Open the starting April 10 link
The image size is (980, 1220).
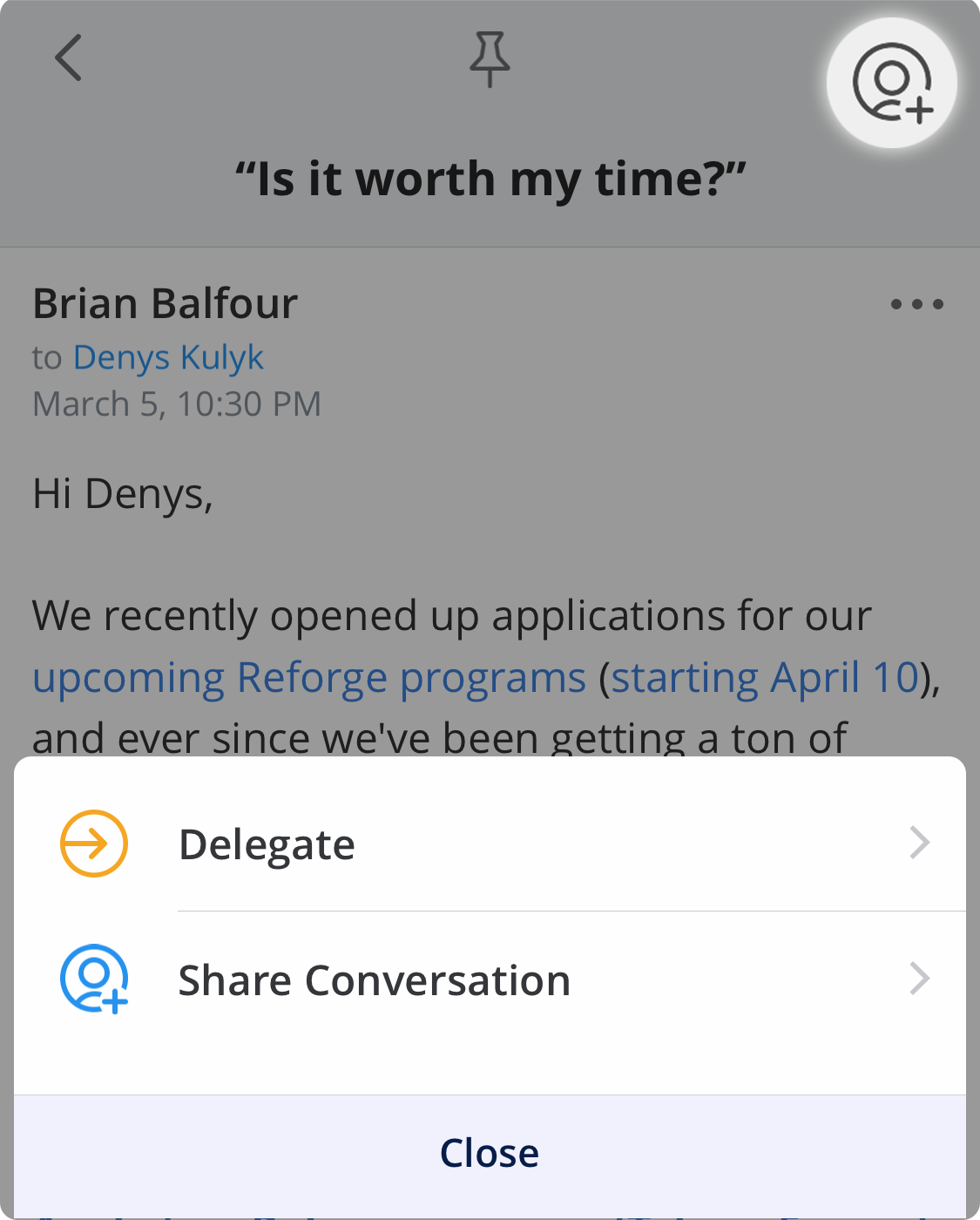point(765,677)
